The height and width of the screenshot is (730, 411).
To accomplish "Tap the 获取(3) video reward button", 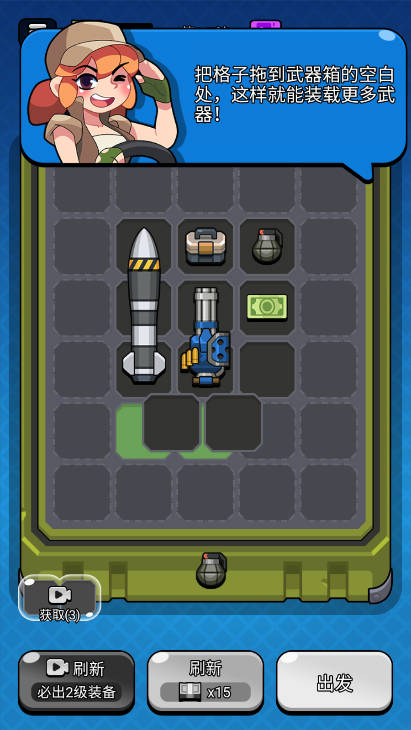I will coord(60,599).
